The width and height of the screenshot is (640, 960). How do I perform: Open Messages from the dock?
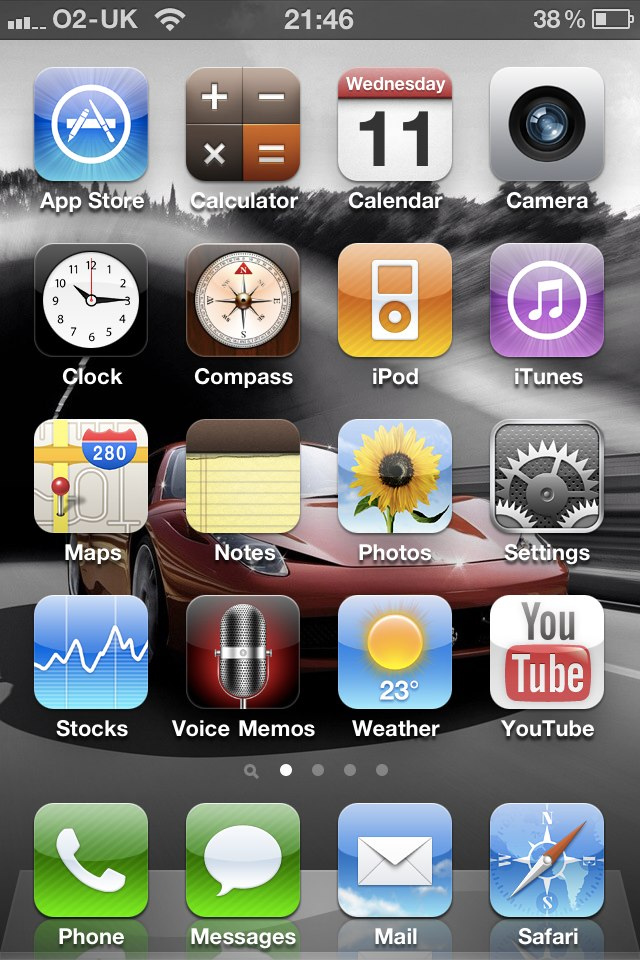pos(243,860)
